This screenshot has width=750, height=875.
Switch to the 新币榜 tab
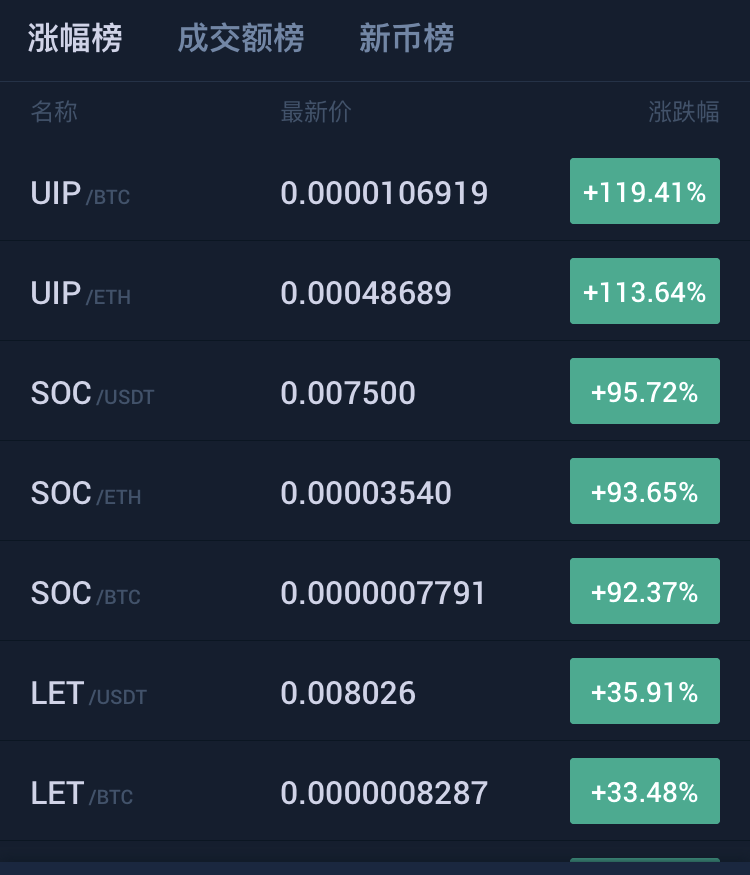[406, 39]
